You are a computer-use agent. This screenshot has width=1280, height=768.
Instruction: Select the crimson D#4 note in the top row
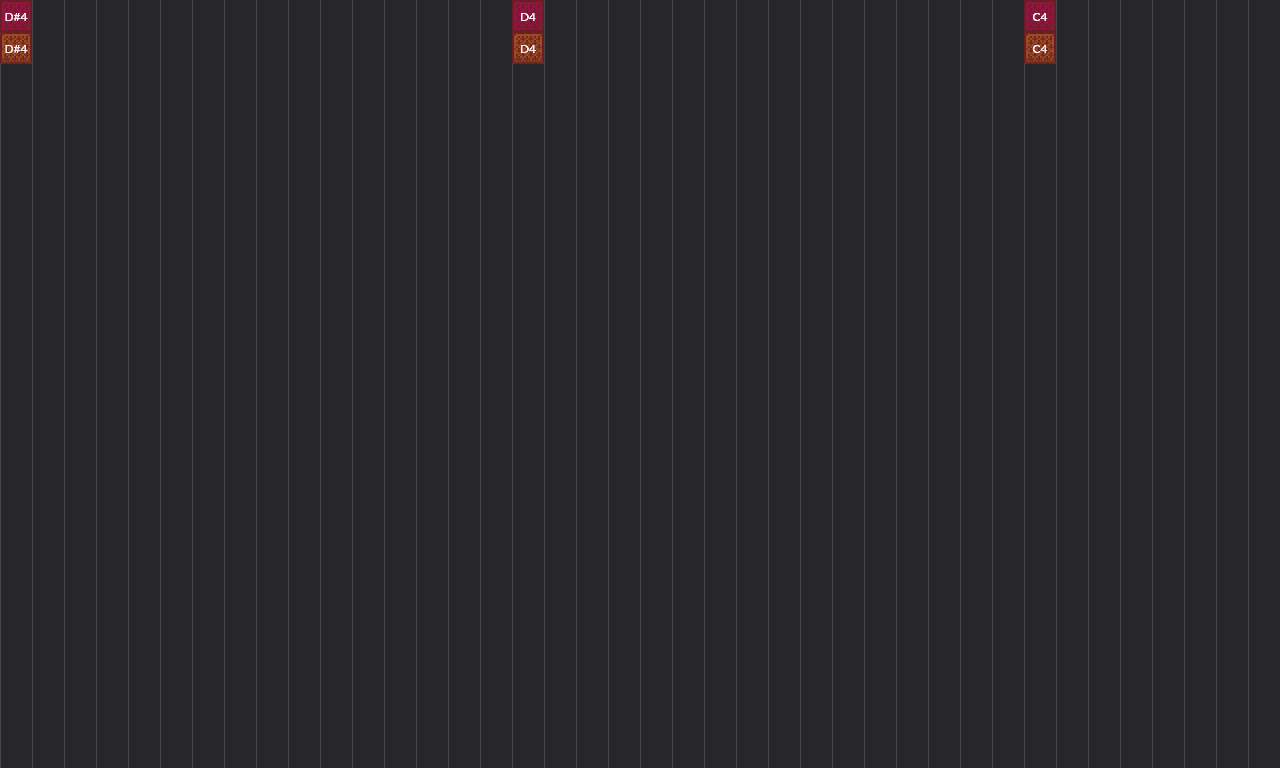point(16,16)
